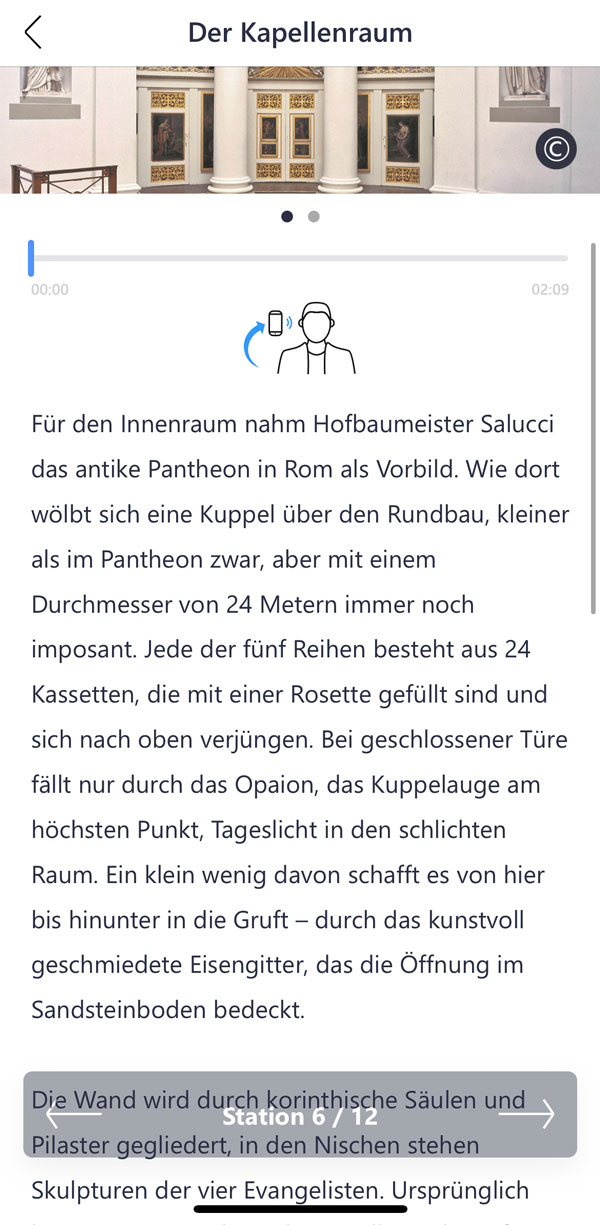Go to the next station

[526, 1114]
